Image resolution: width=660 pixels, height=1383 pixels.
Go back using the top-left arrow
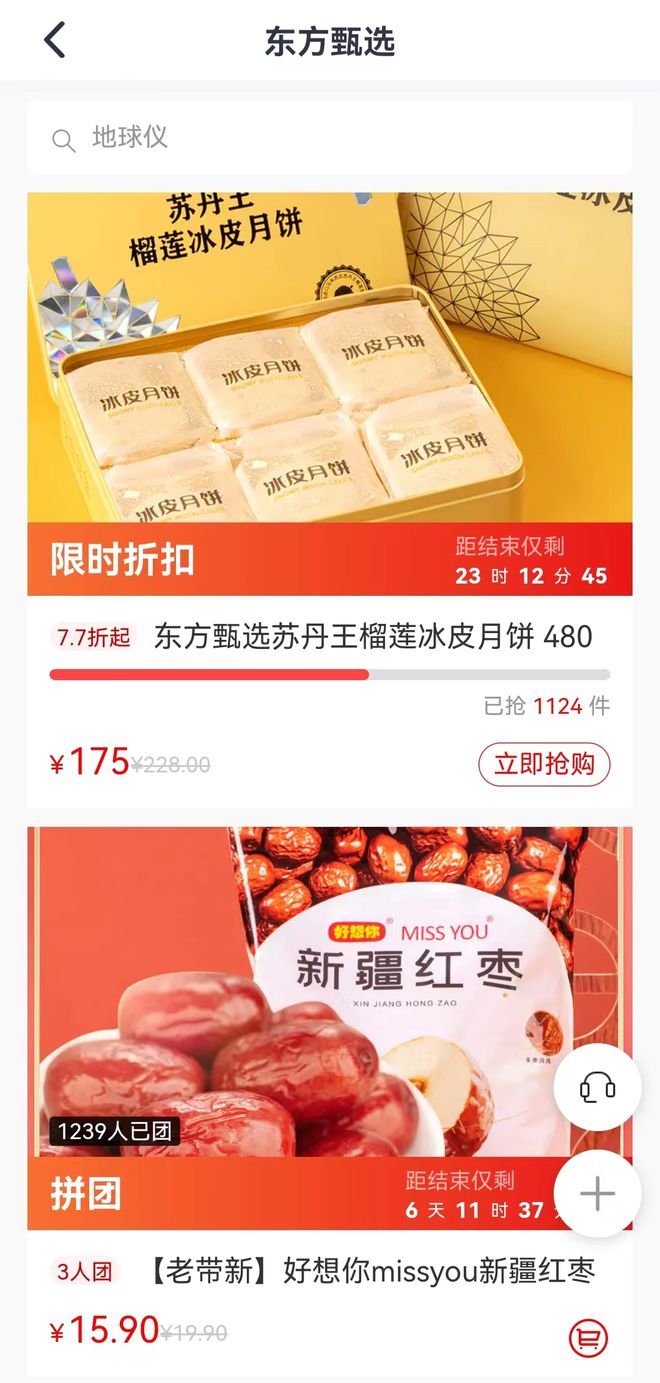point(55,41)
